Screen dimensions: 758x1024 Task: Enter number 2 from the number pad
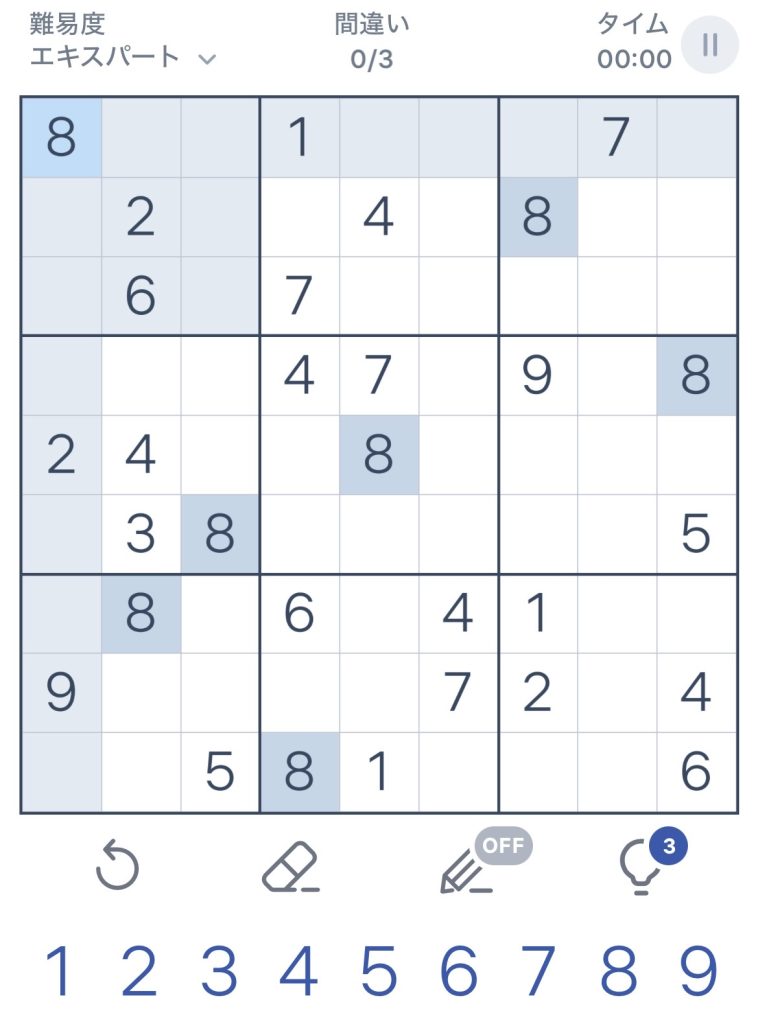[x=139, y=972]
